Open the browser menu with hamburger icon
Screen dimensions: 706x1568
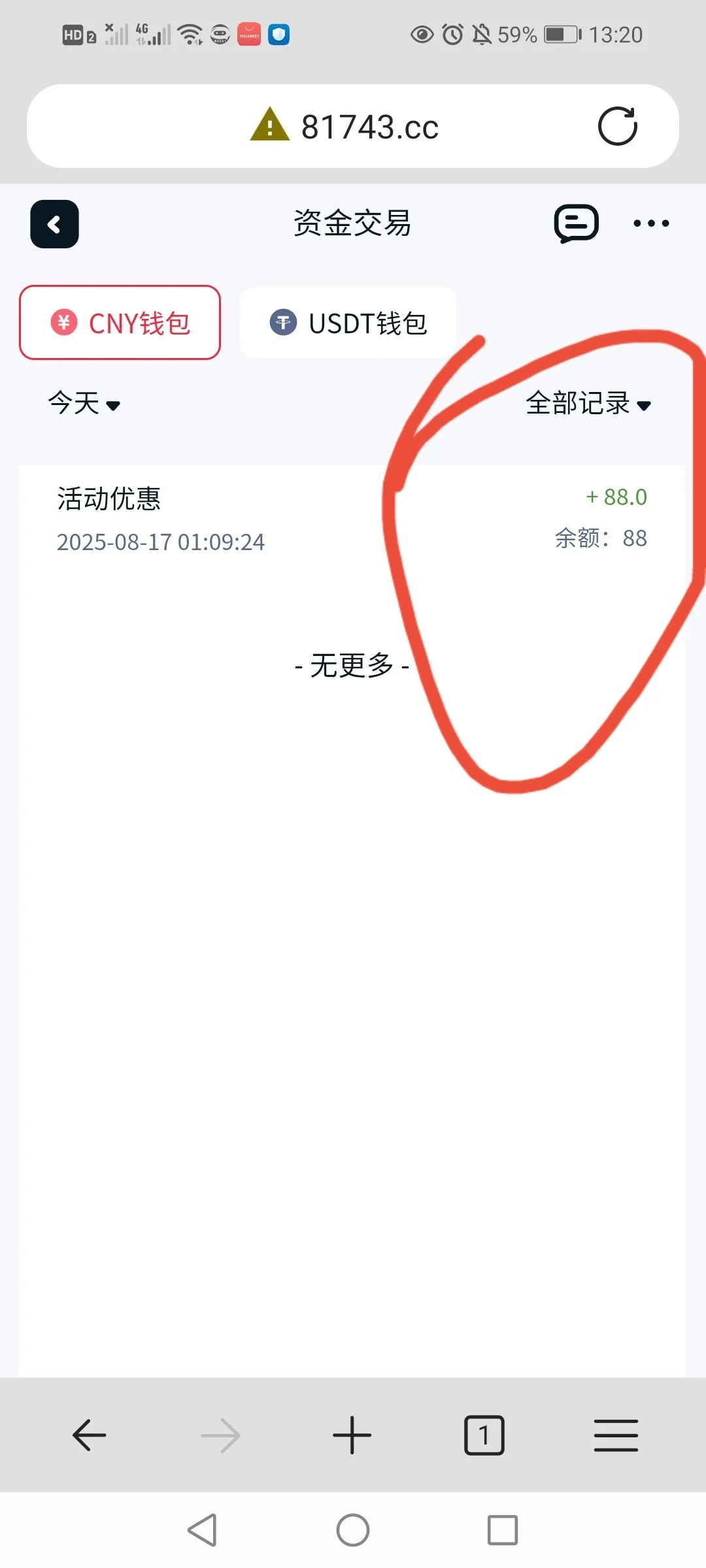pos(615,1435)
